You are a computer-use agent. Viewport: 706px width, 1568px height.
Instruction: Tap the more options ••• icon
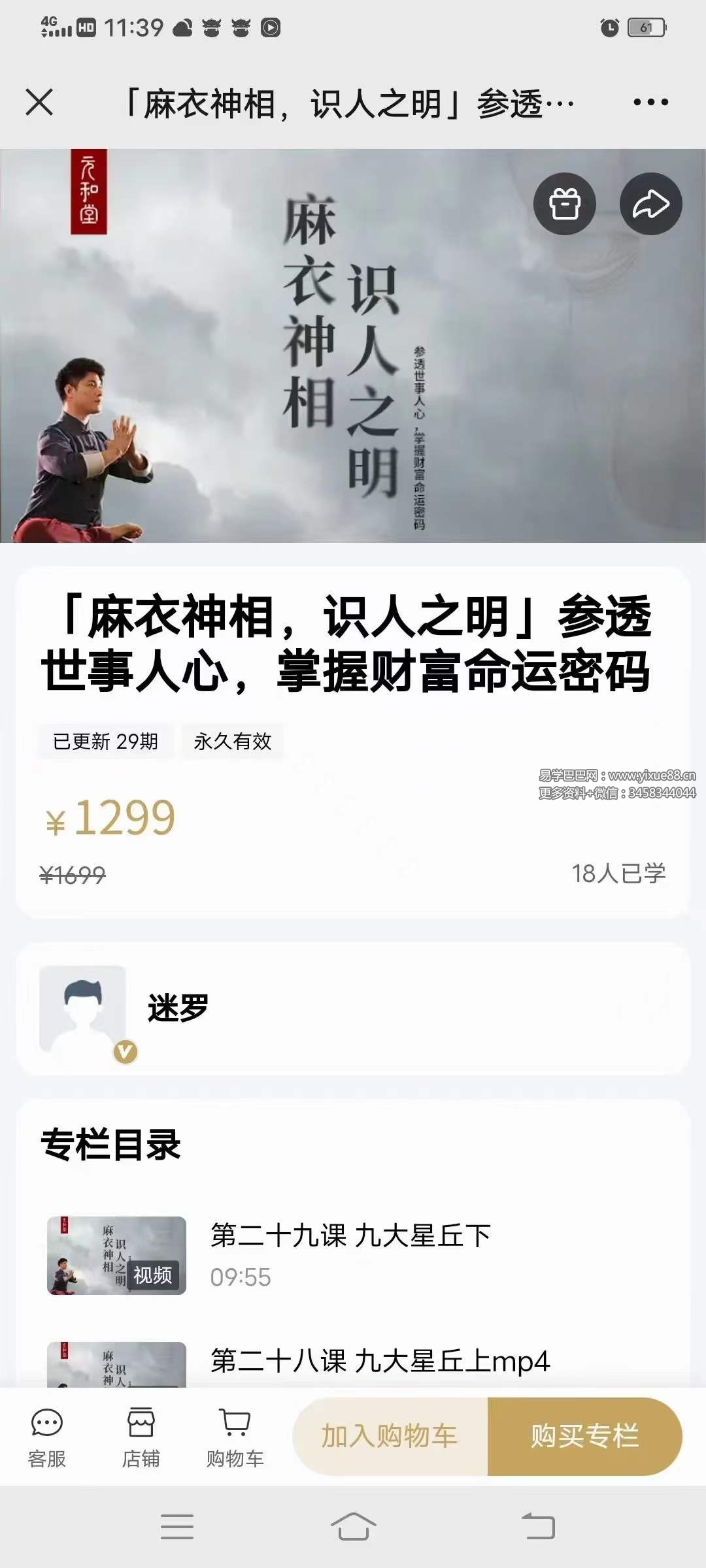649,101
